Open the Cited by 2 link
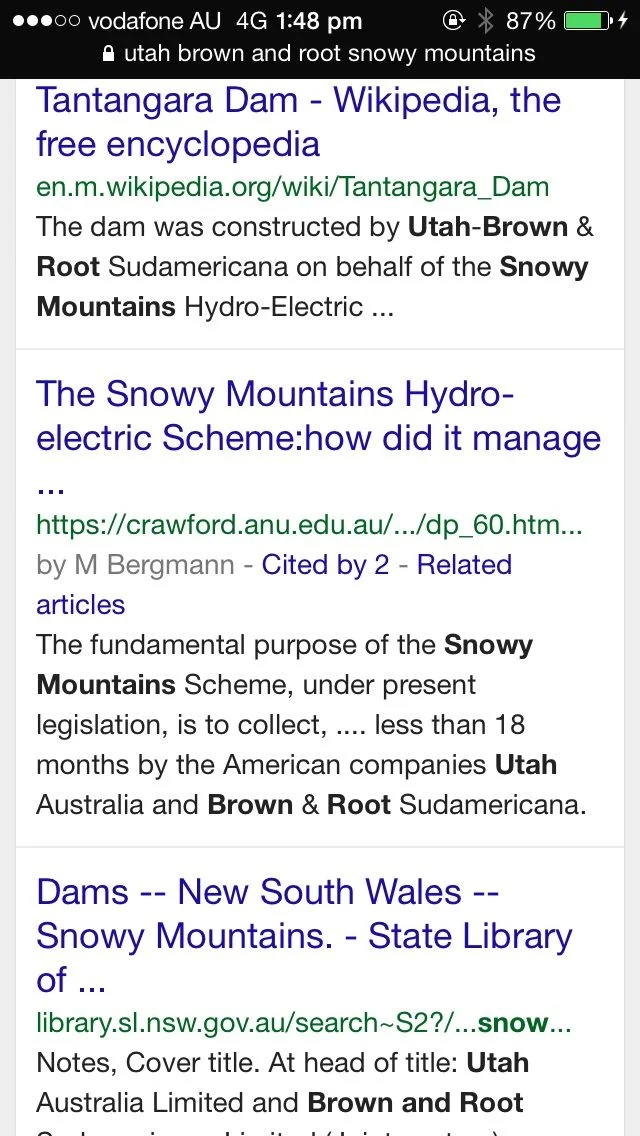This screenshot has height=1136, width=640. pos(325,565)
